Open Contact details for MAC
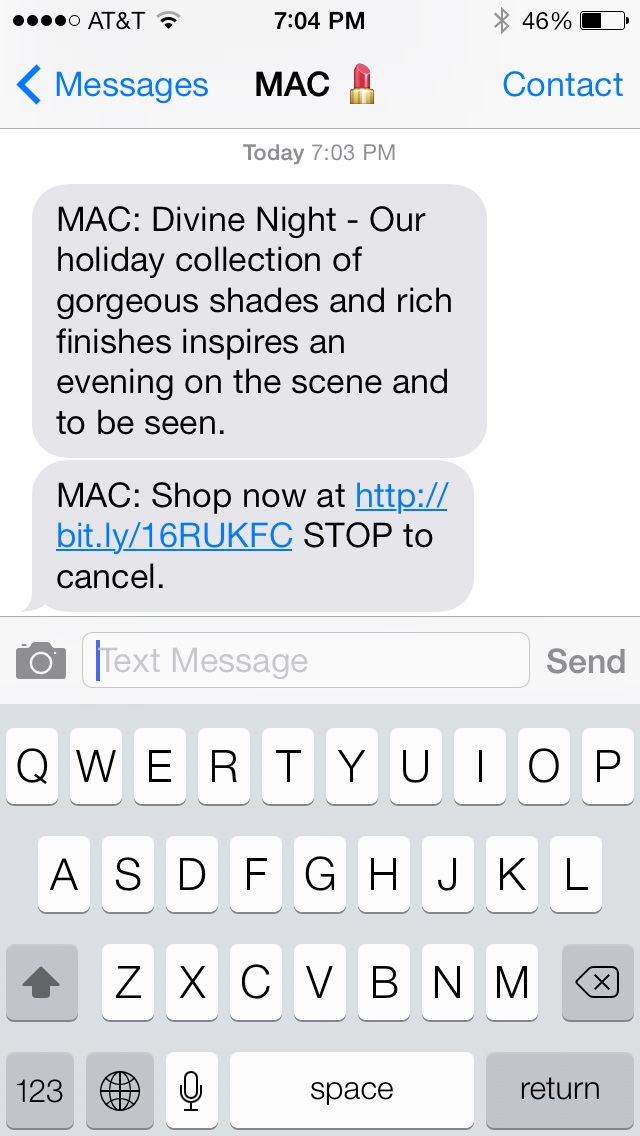 [x=562, y=85]
